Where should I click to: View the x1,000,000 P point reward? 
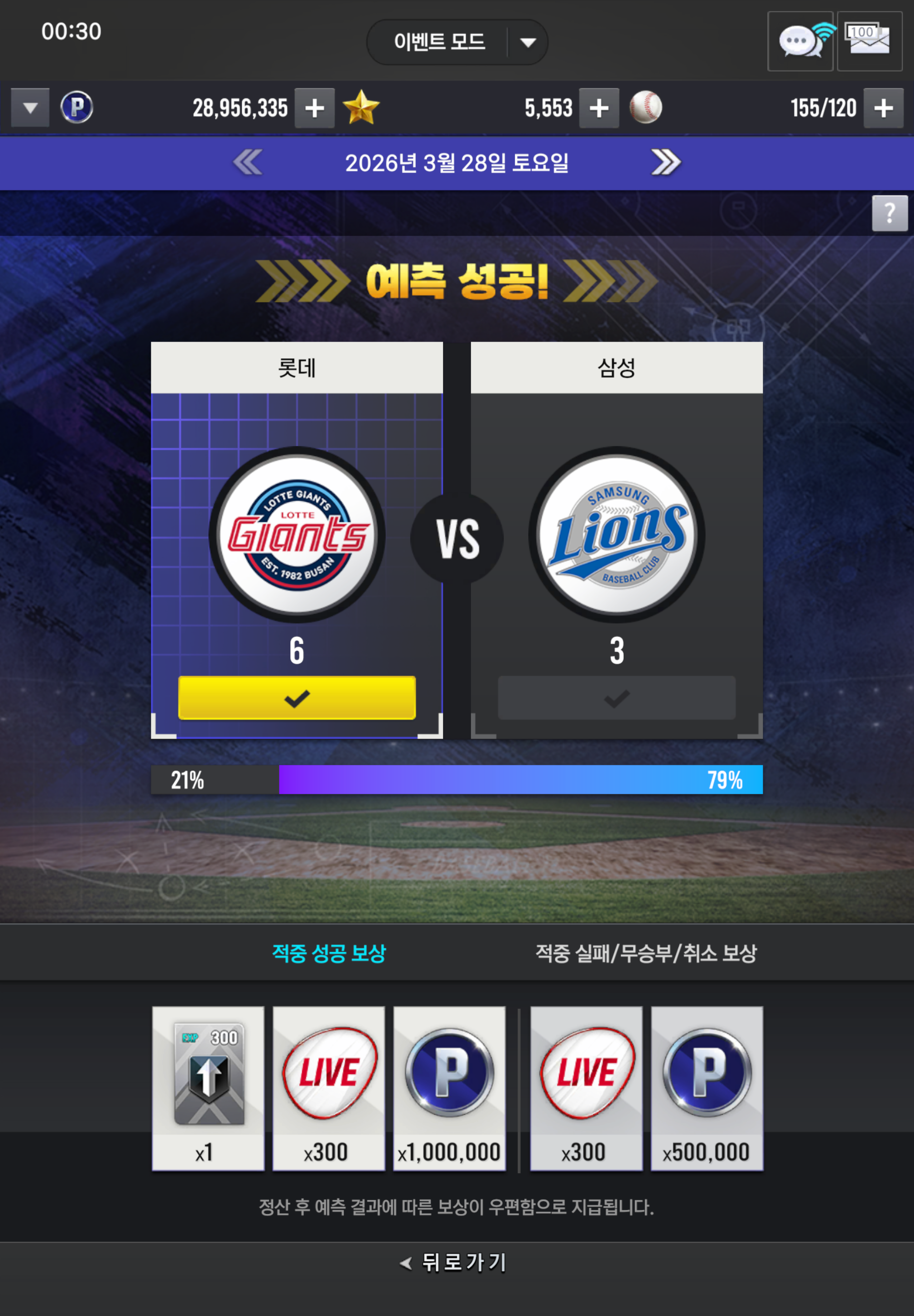449,1087
